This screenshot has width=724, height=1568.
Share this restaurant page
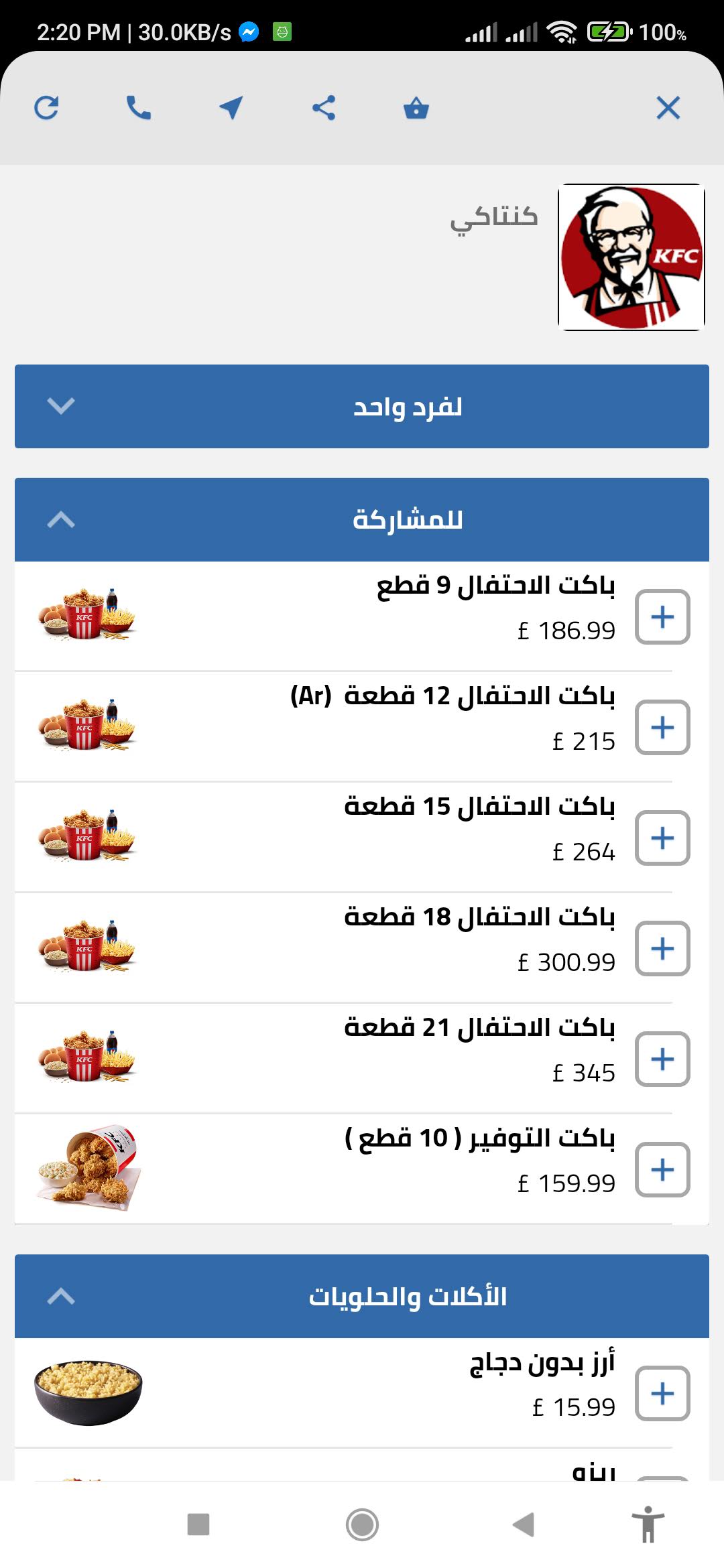point(324,107)
